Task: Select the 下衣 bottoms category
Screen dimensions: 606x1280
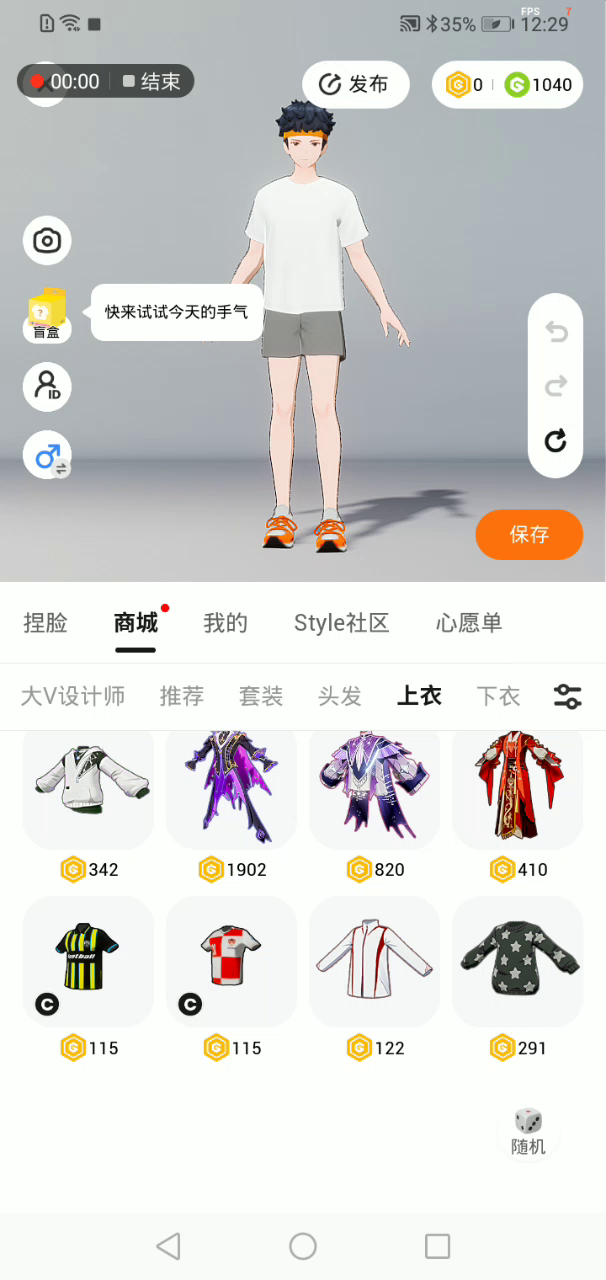Action: pyautogui.click(x=498, y=696)
